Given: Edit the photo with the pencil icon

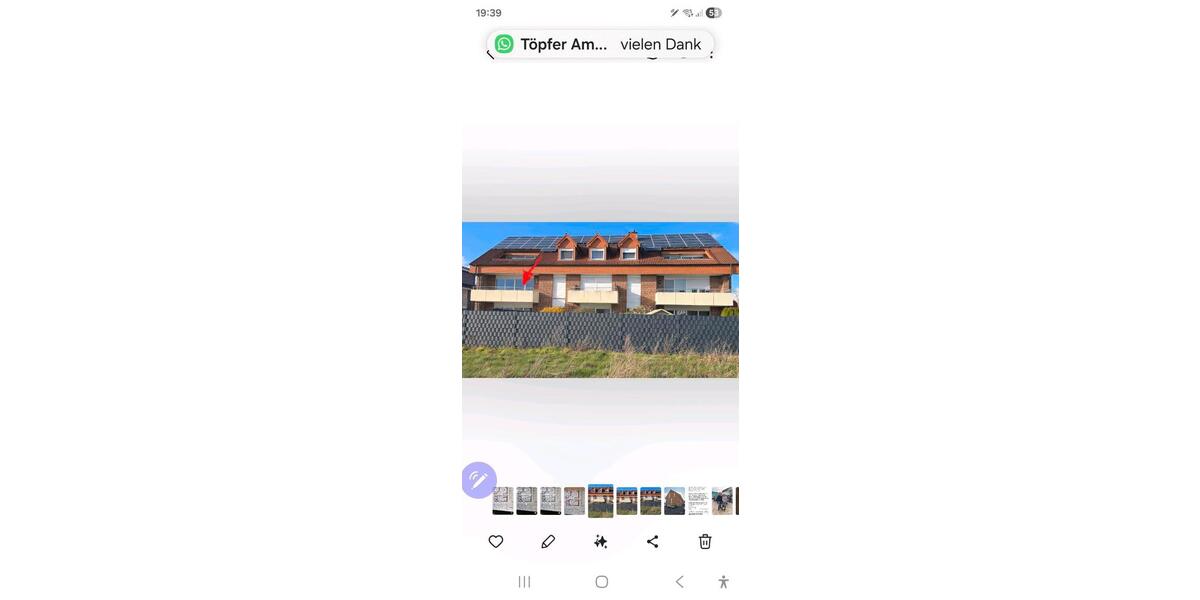Looking at the screenshot, I should pyautogui.click(x=548, y=541).
